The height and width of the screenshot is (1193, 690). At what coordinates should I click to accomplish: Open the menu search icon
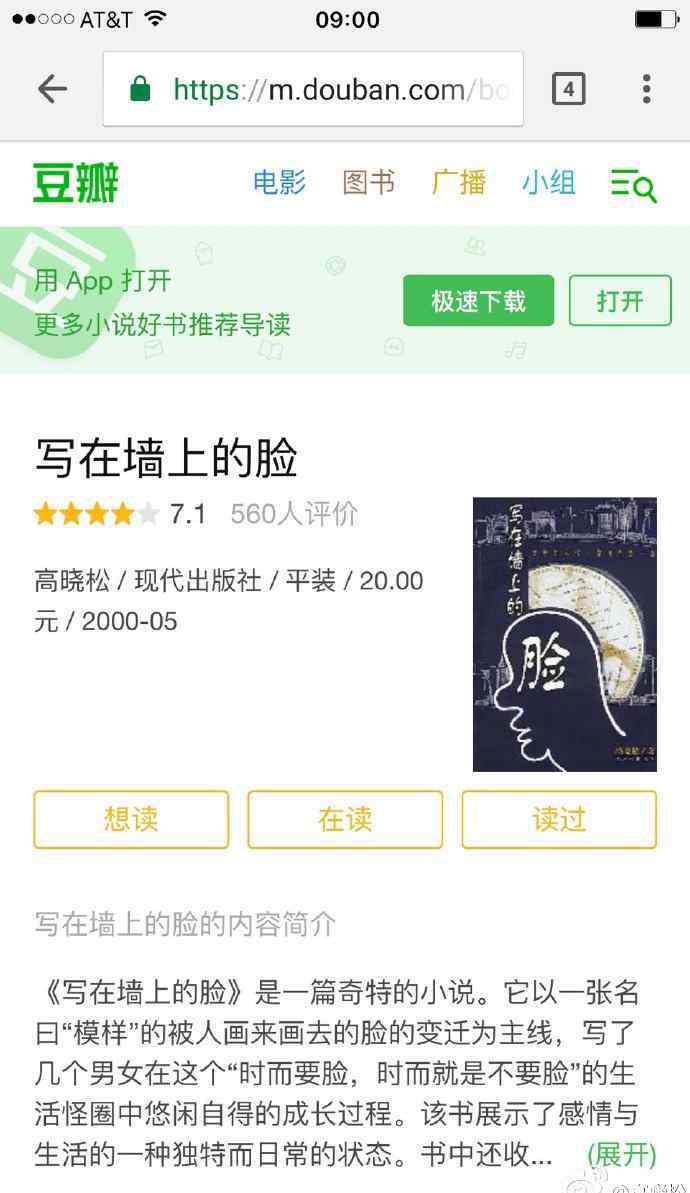point(633,185)
